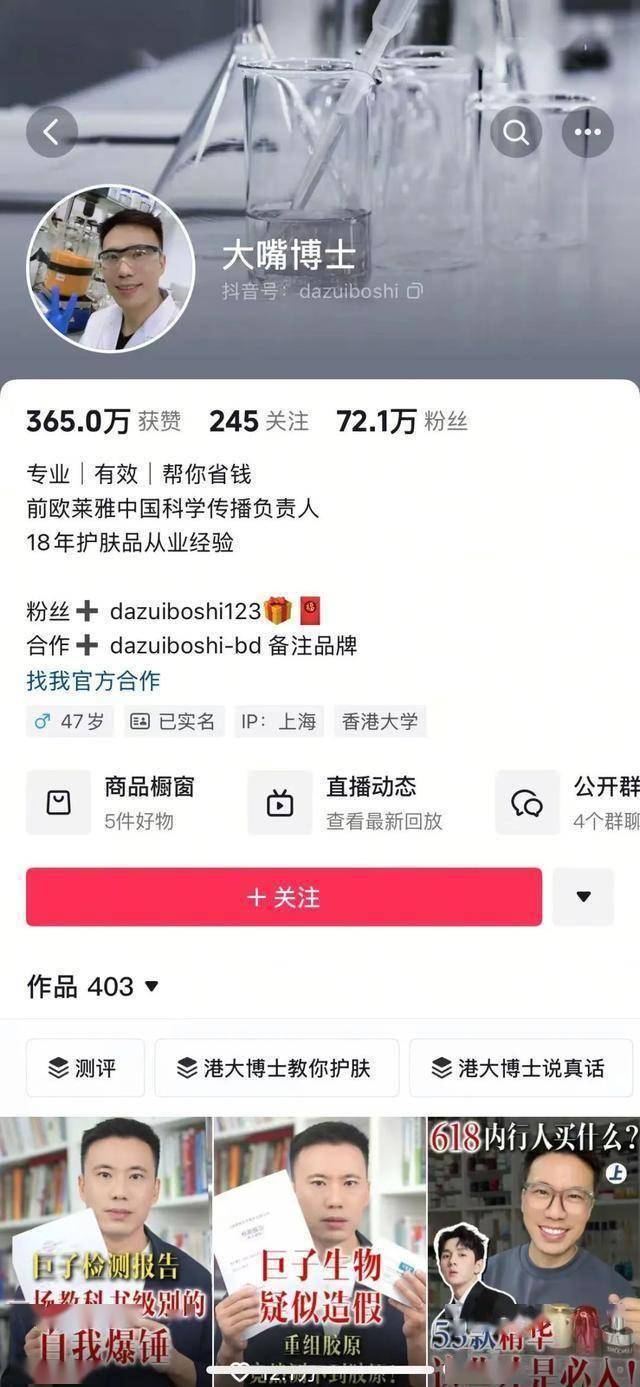Open the 245 关注 following list
The width and height of the screenshot is (640, 1387).
258,422
